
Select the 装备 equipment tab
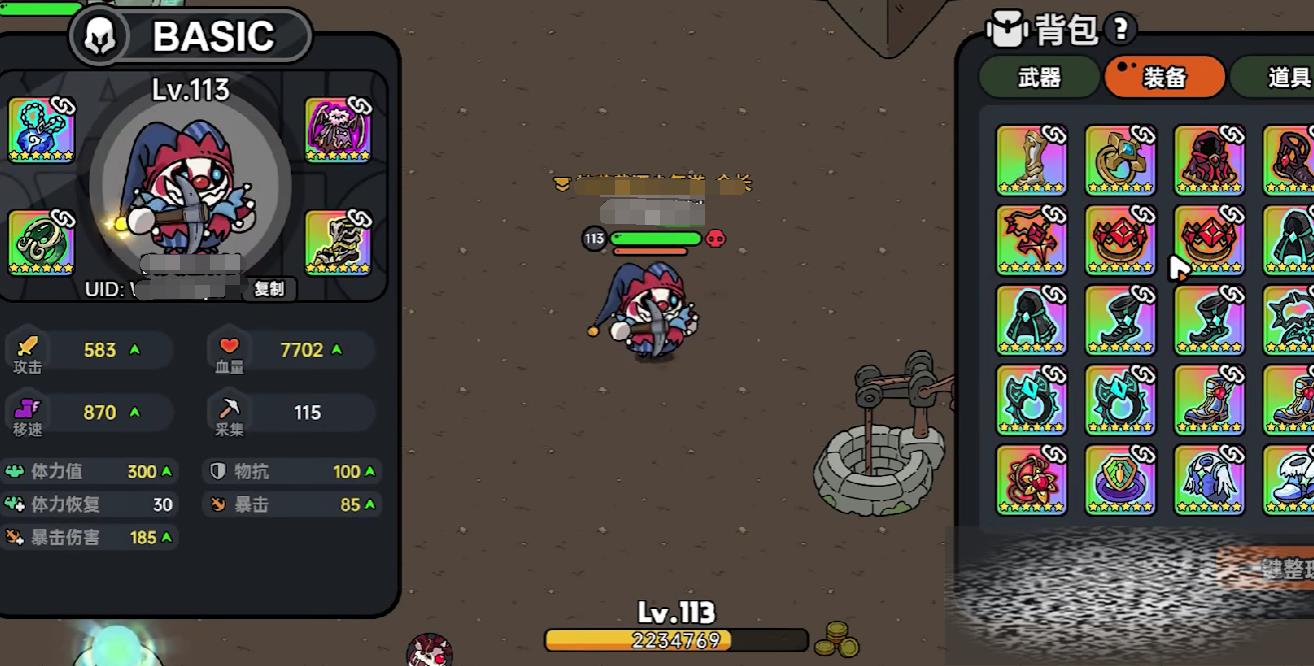(x=1164, y=77)
